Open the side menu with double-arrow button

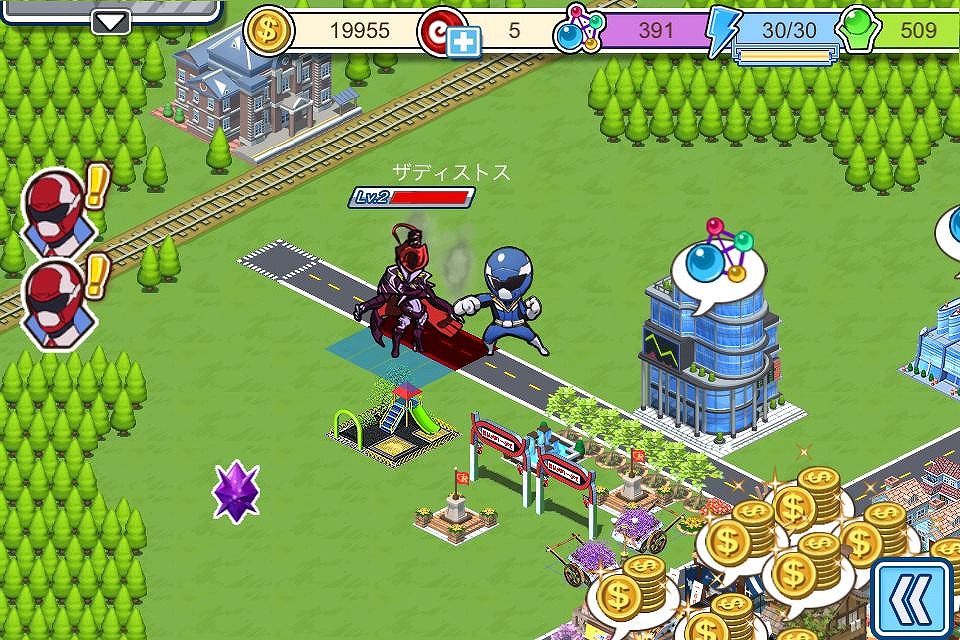(911, 599)
